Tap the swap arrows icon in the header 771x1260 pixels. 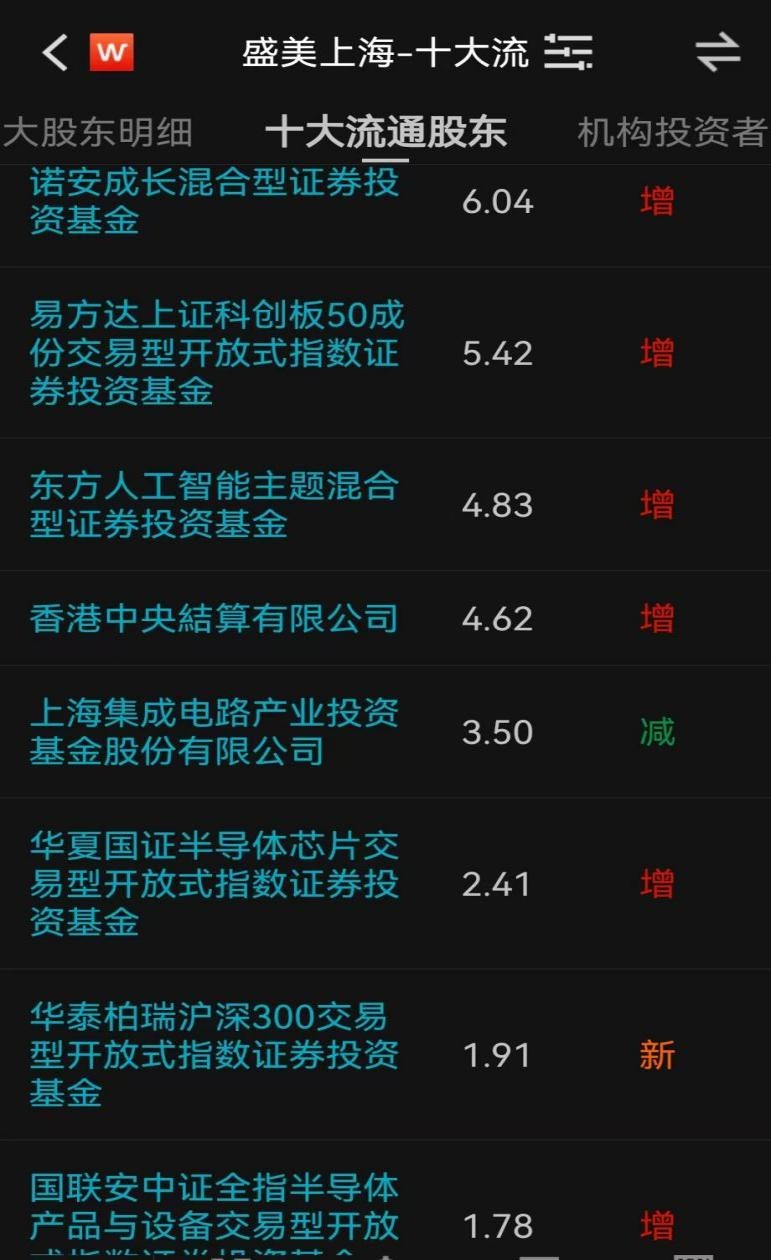717,52
